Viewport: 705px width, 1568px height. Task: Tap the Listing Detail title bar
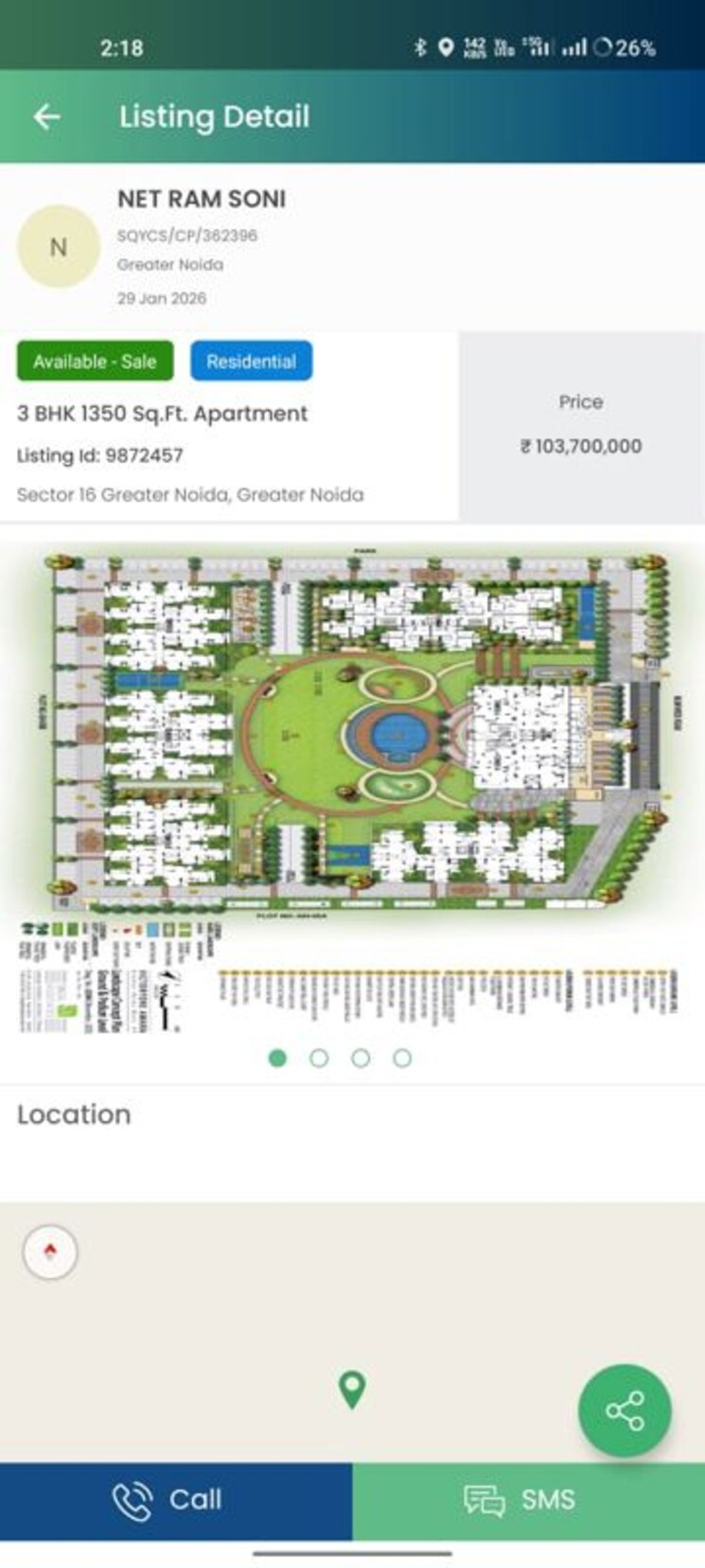pos(214,116)
